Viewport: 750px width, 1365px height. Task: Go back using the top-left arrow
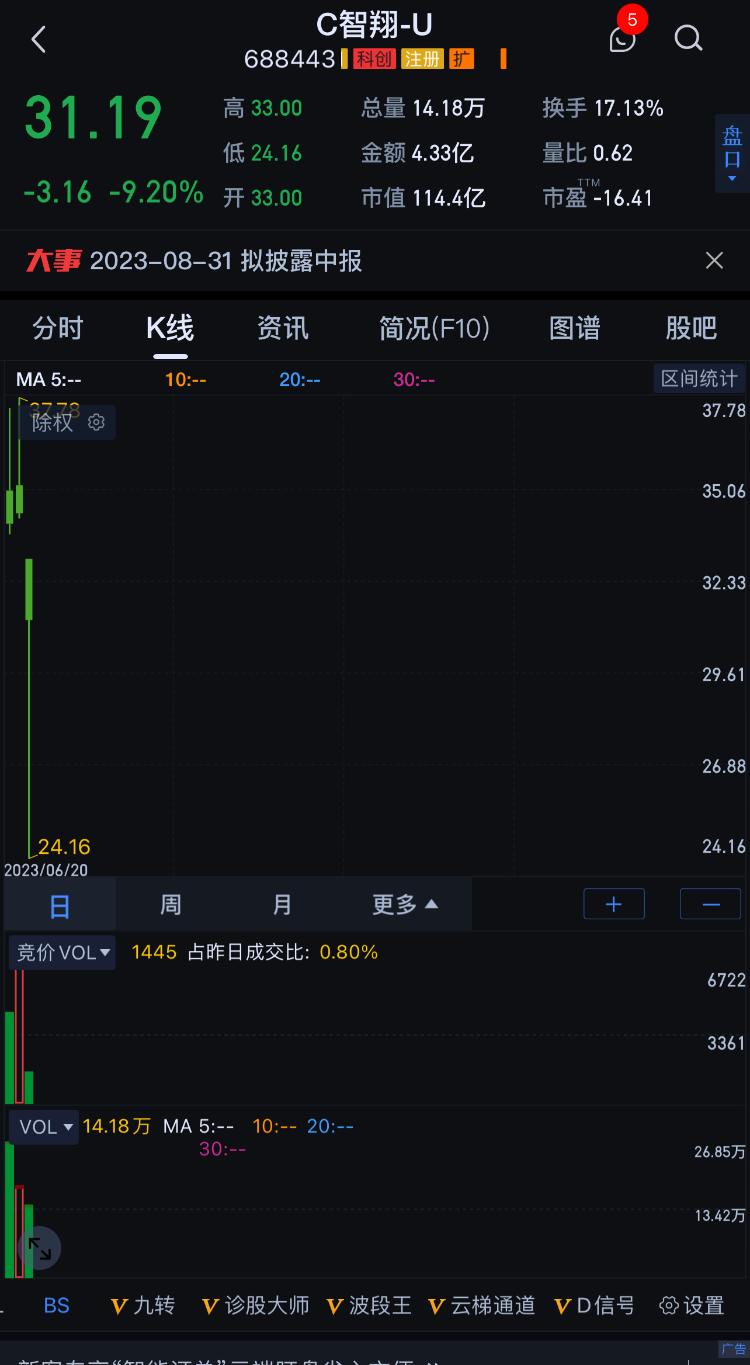click(38, 40)
